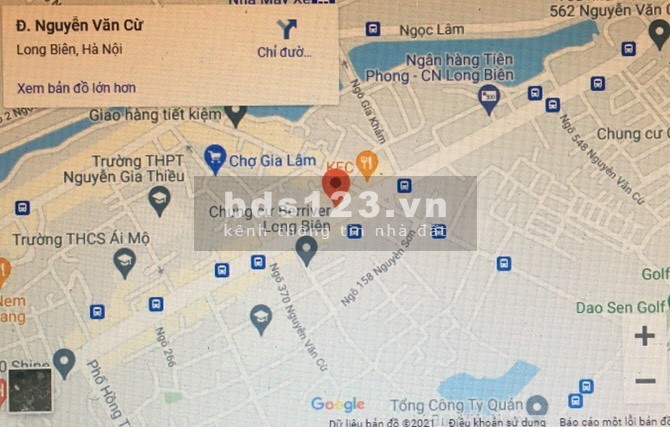This screenshot has height=427, width=670.
Task: Zoom out on the map
Action: coord(645,380)
